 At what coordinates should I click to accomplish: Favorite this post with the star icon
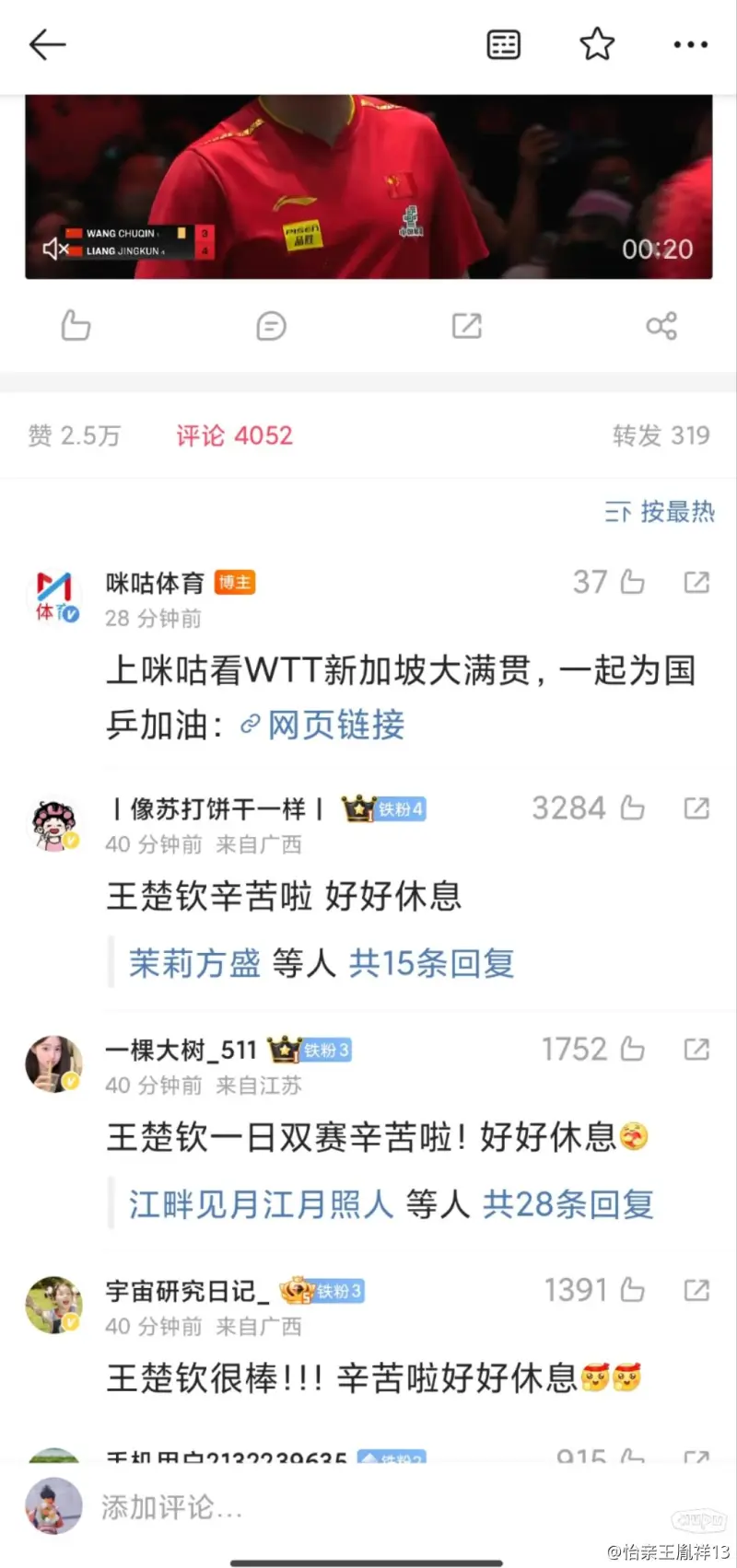597,44
